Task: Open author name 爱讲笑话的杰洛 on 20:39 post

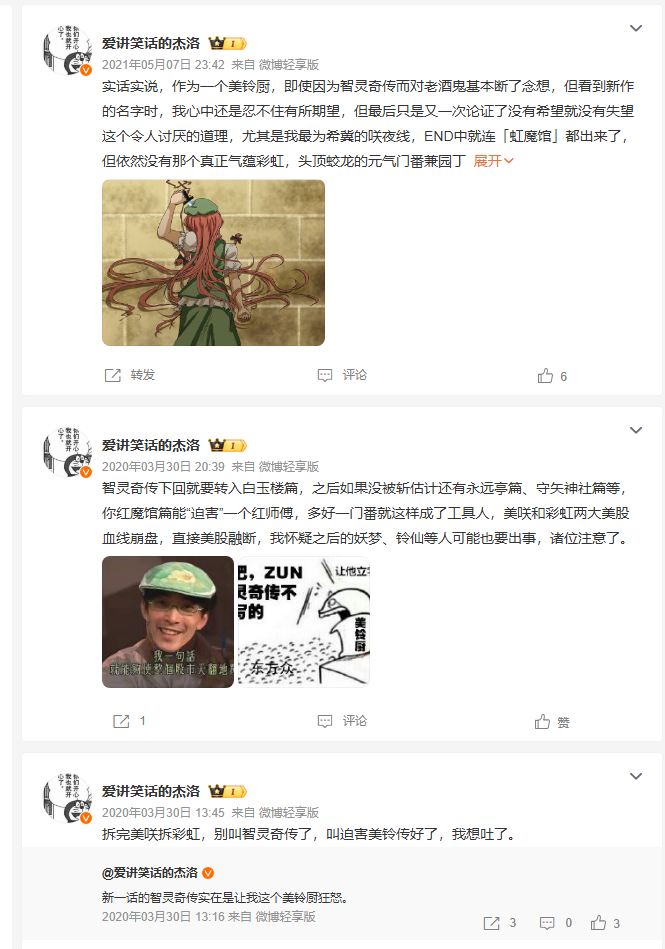Action: click(151, 445)
